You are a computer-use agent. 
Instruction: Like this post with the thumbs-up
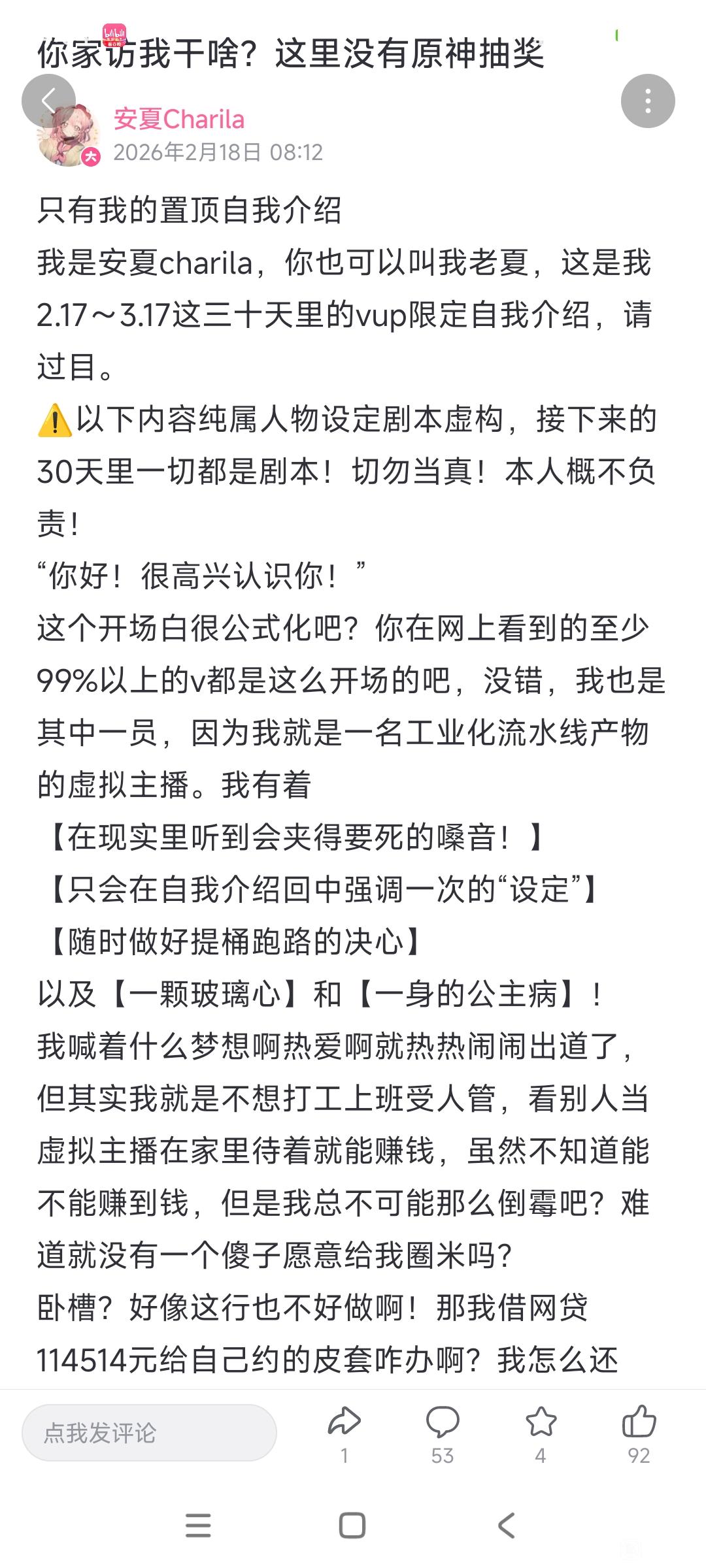pyautogui.click(x=639, y=1431)
